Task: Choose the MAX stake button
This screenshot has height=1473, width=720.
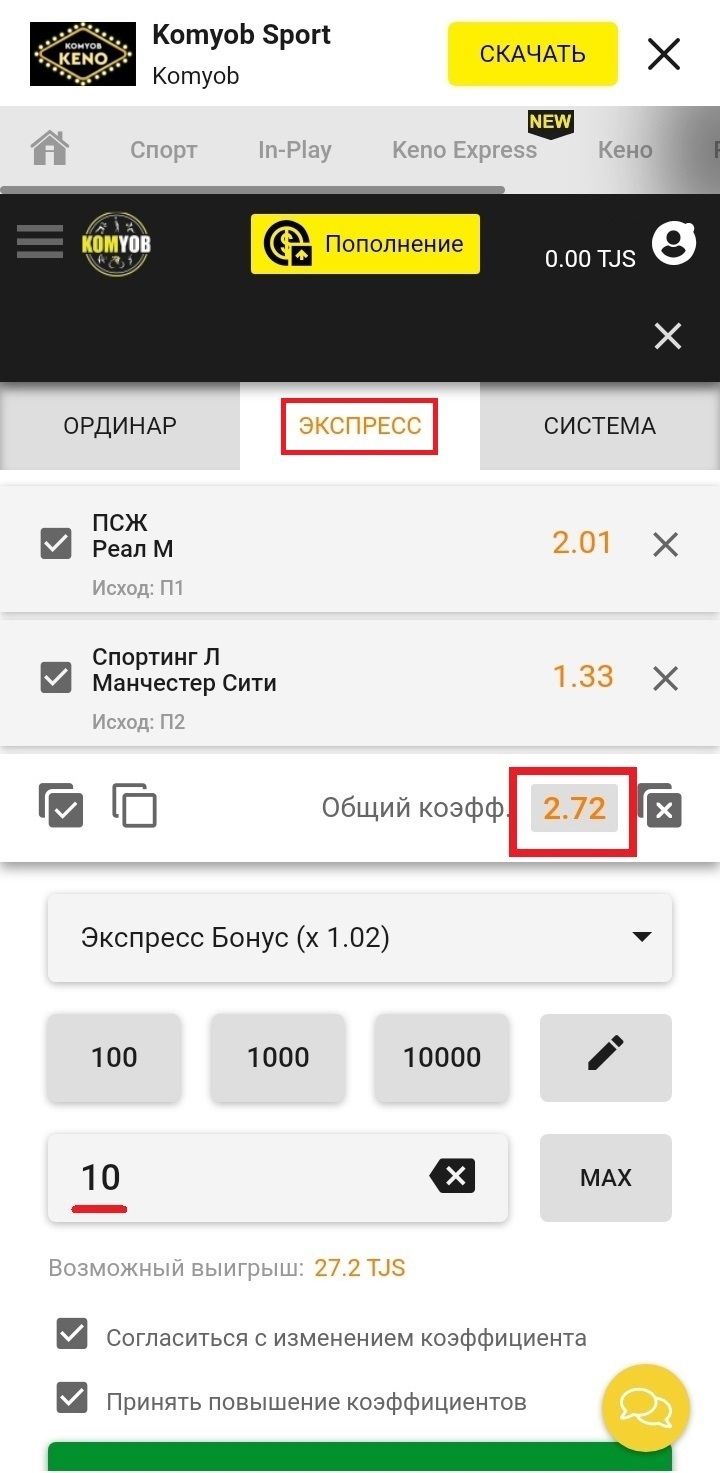Action: 605,1177
